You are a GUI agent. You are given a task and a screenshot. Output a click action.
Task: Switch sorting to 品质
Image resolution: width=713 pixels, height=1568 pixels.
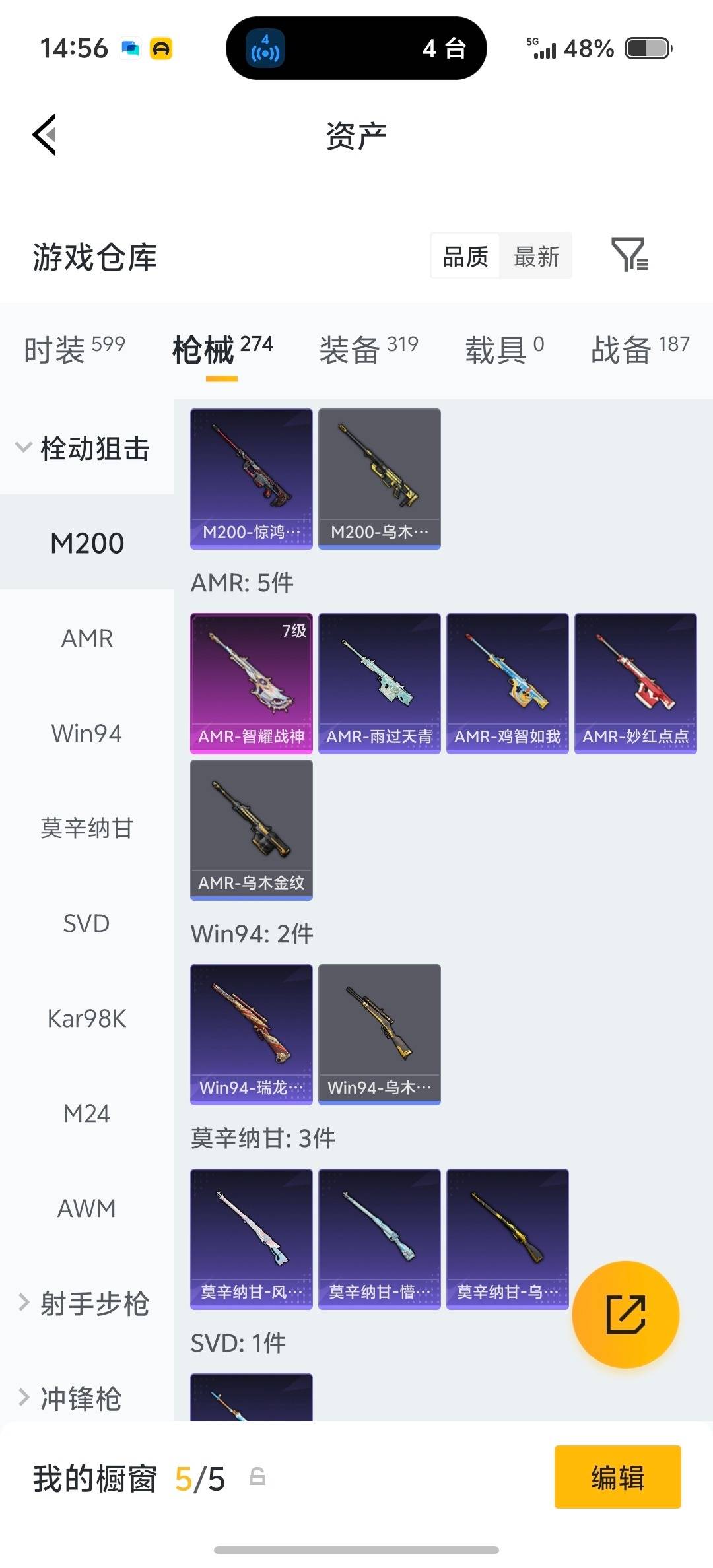[x=465, y=256]
